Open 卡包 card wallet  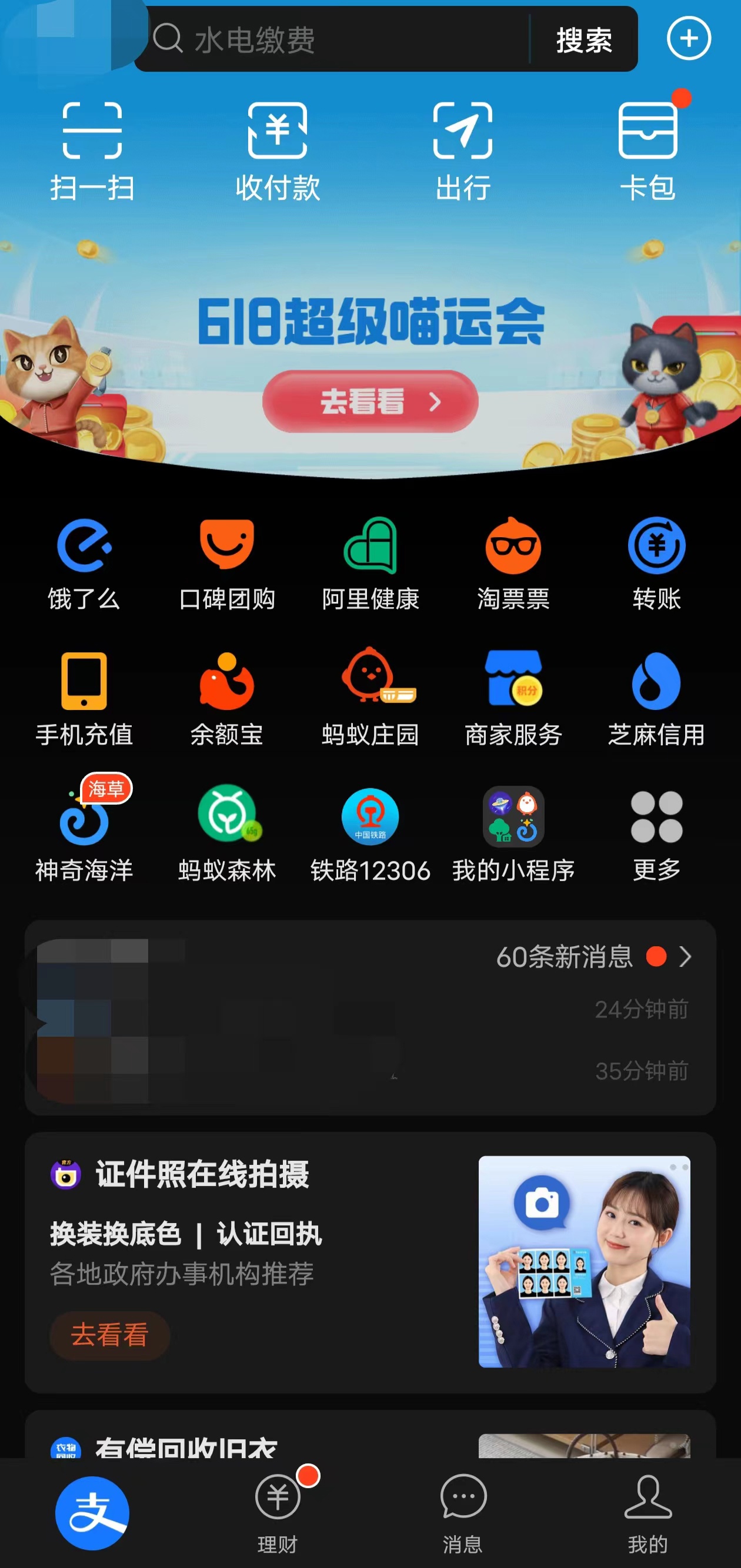click(647, 150)
